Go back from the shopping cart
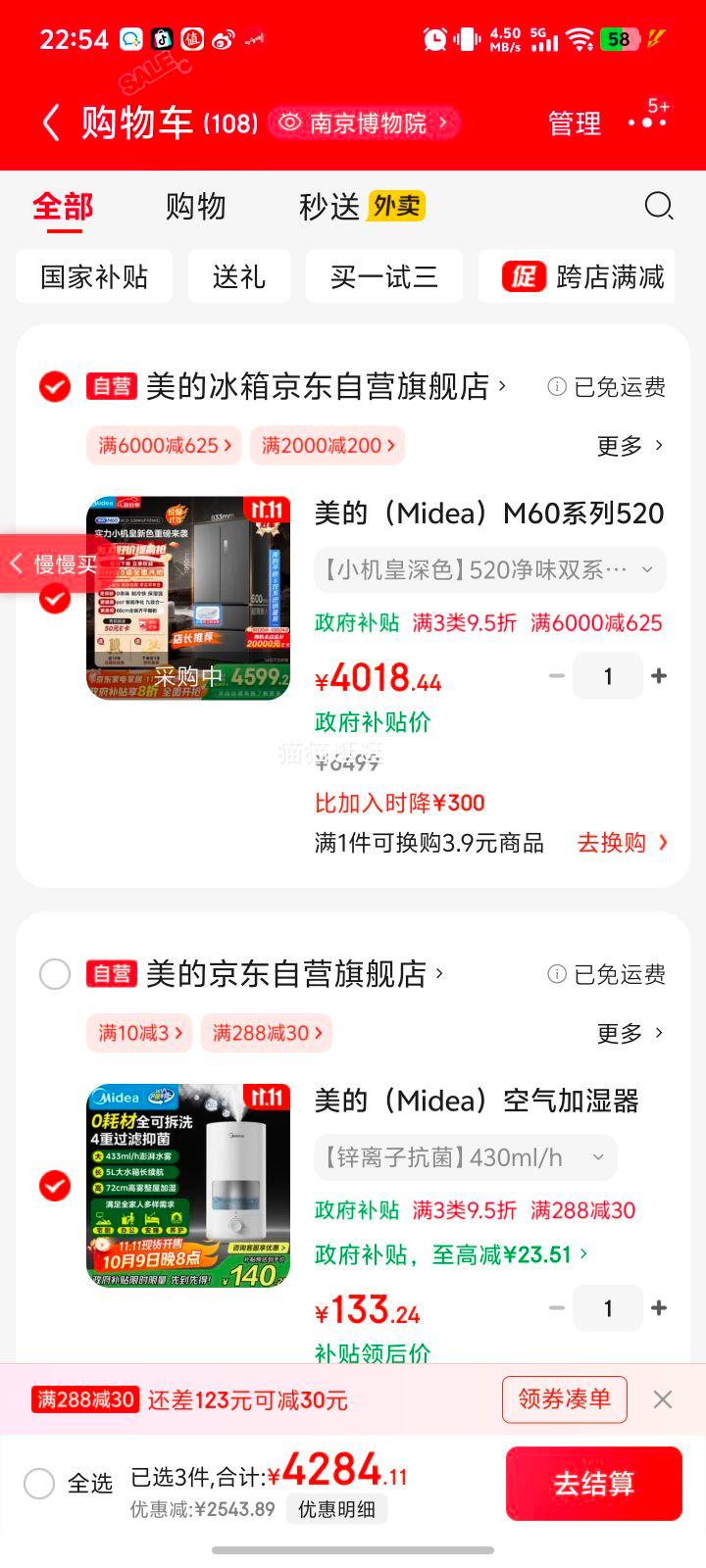706x1568 pixels. pos(51,123)
